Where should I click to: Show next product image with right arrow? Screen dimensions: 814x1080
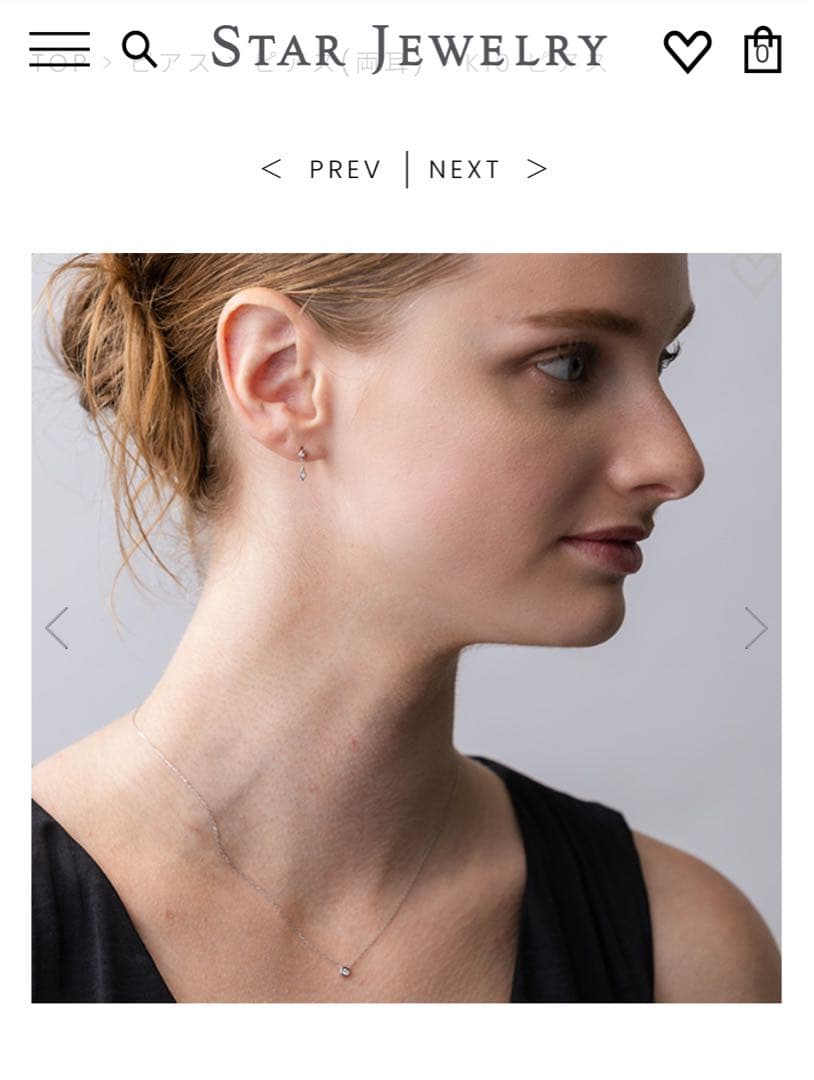tap(755, 628)
